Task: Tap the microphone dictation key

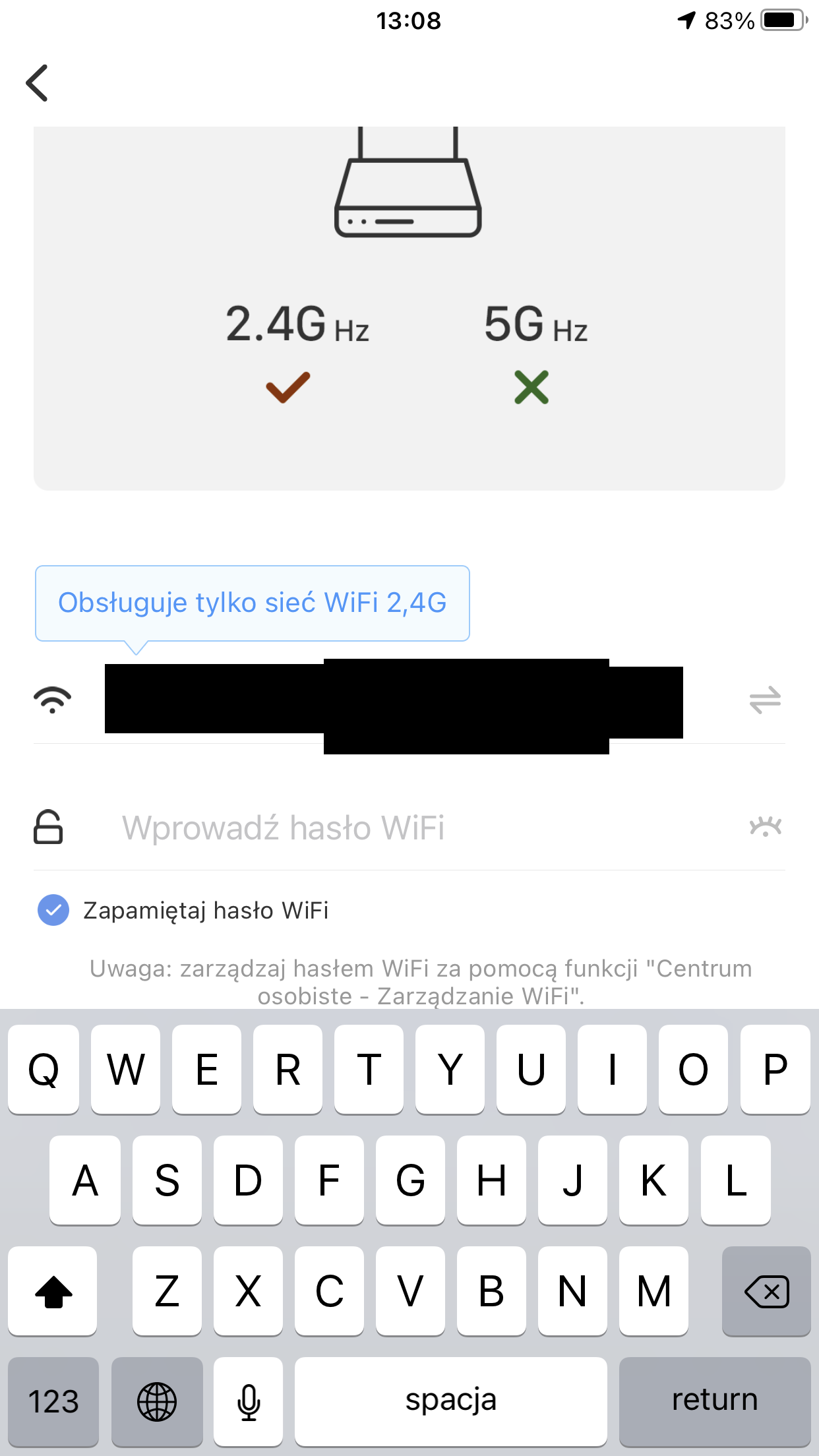Action: 248,1399
